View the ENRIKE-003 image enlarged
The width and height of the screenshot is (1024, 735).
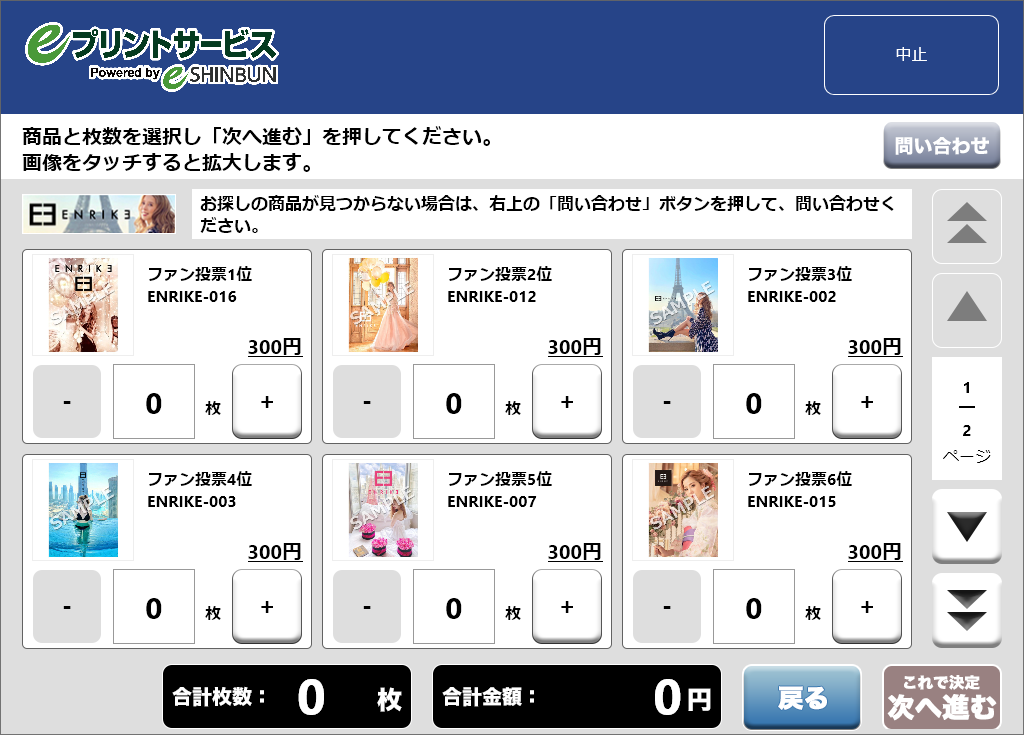(83, 509)
